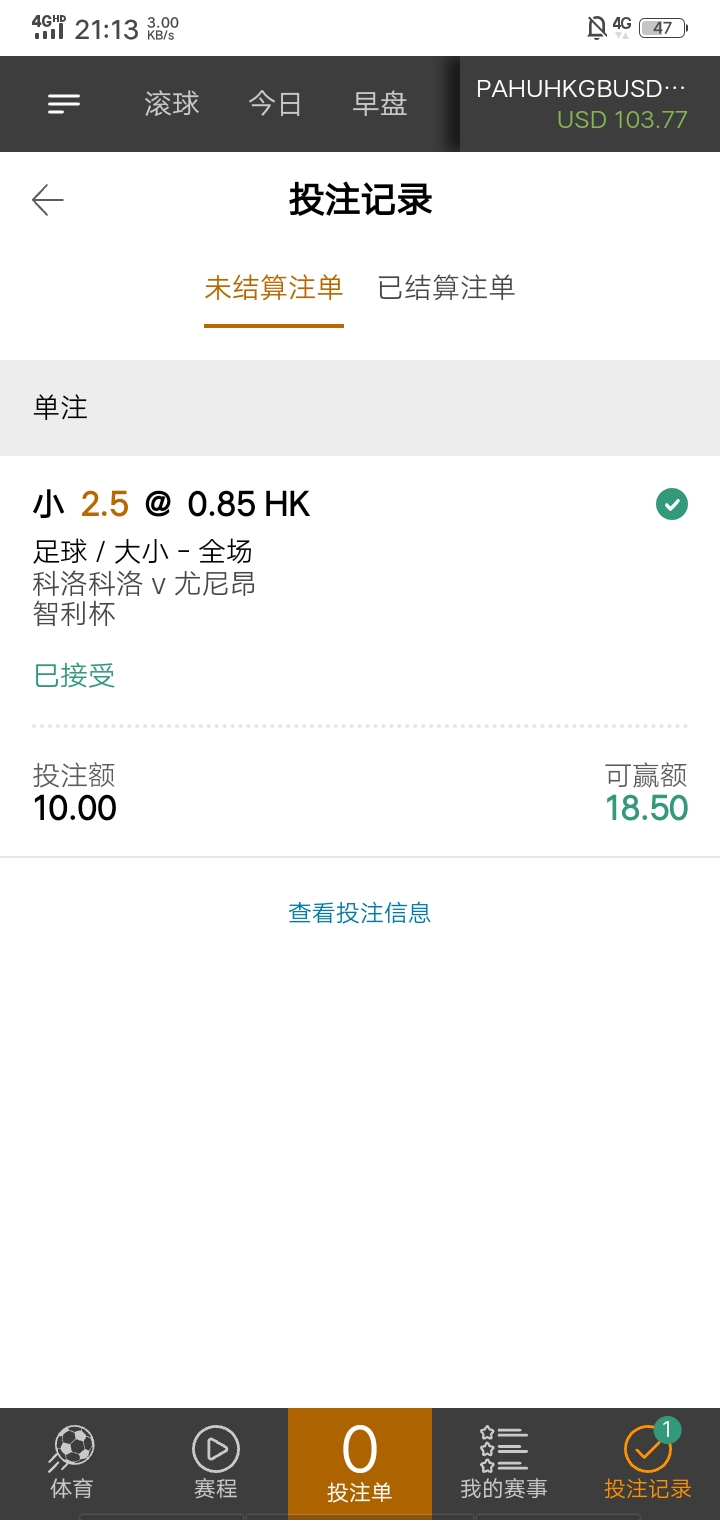
Task: Select the 未结算注单 tab
Action: point(274,288)
